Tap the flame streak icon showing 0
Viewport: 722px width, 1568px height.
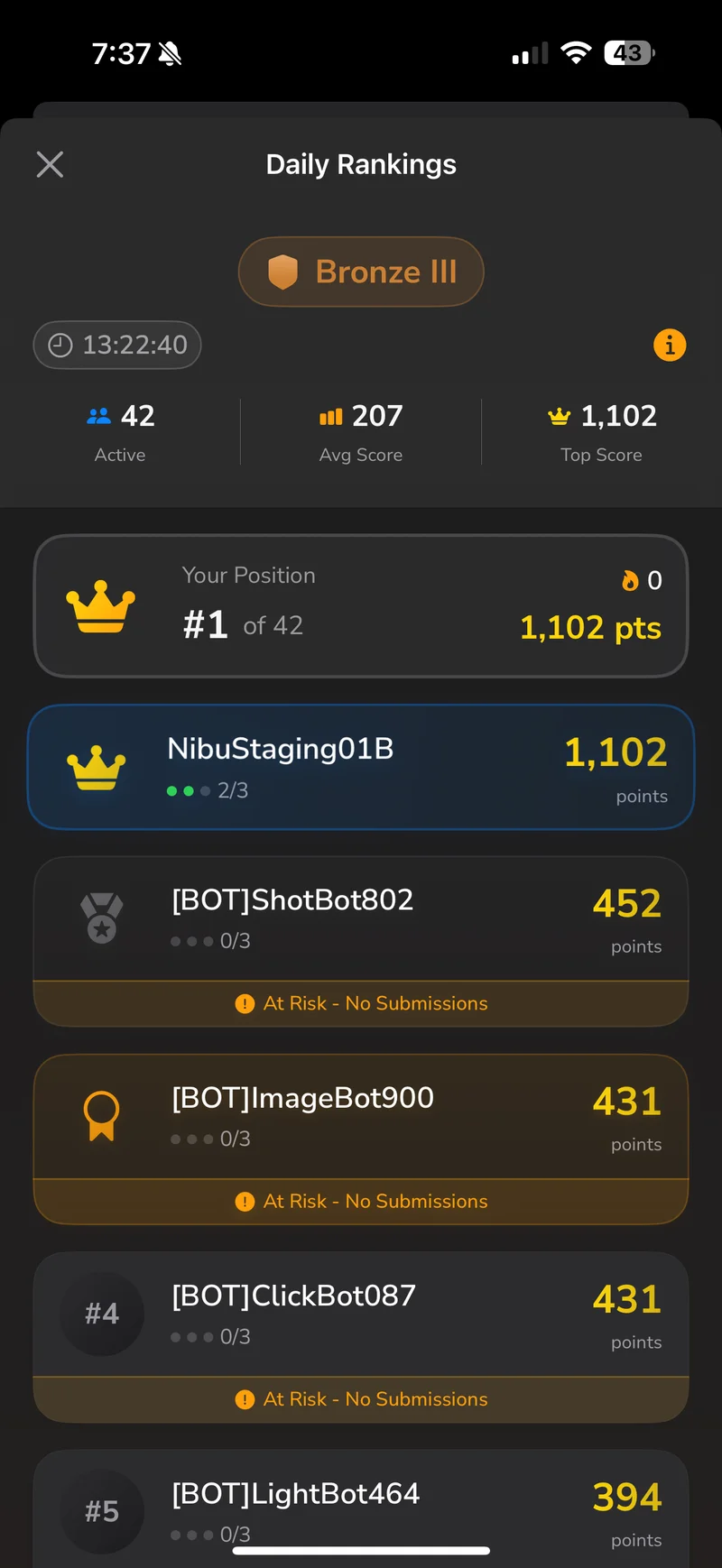click(630, 580)
